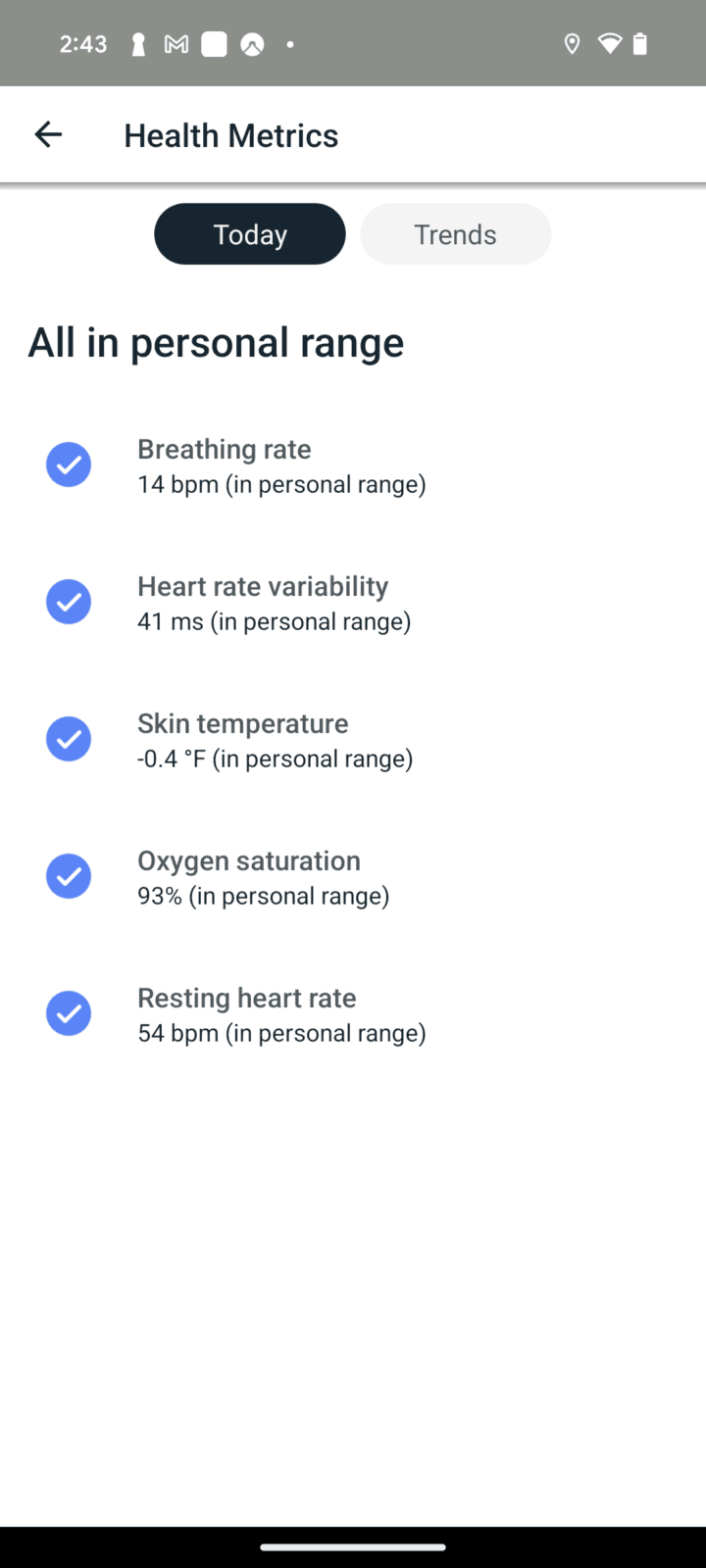706x1568 pixels.
Task: Go back from Health Metrics
Action: 48,135
